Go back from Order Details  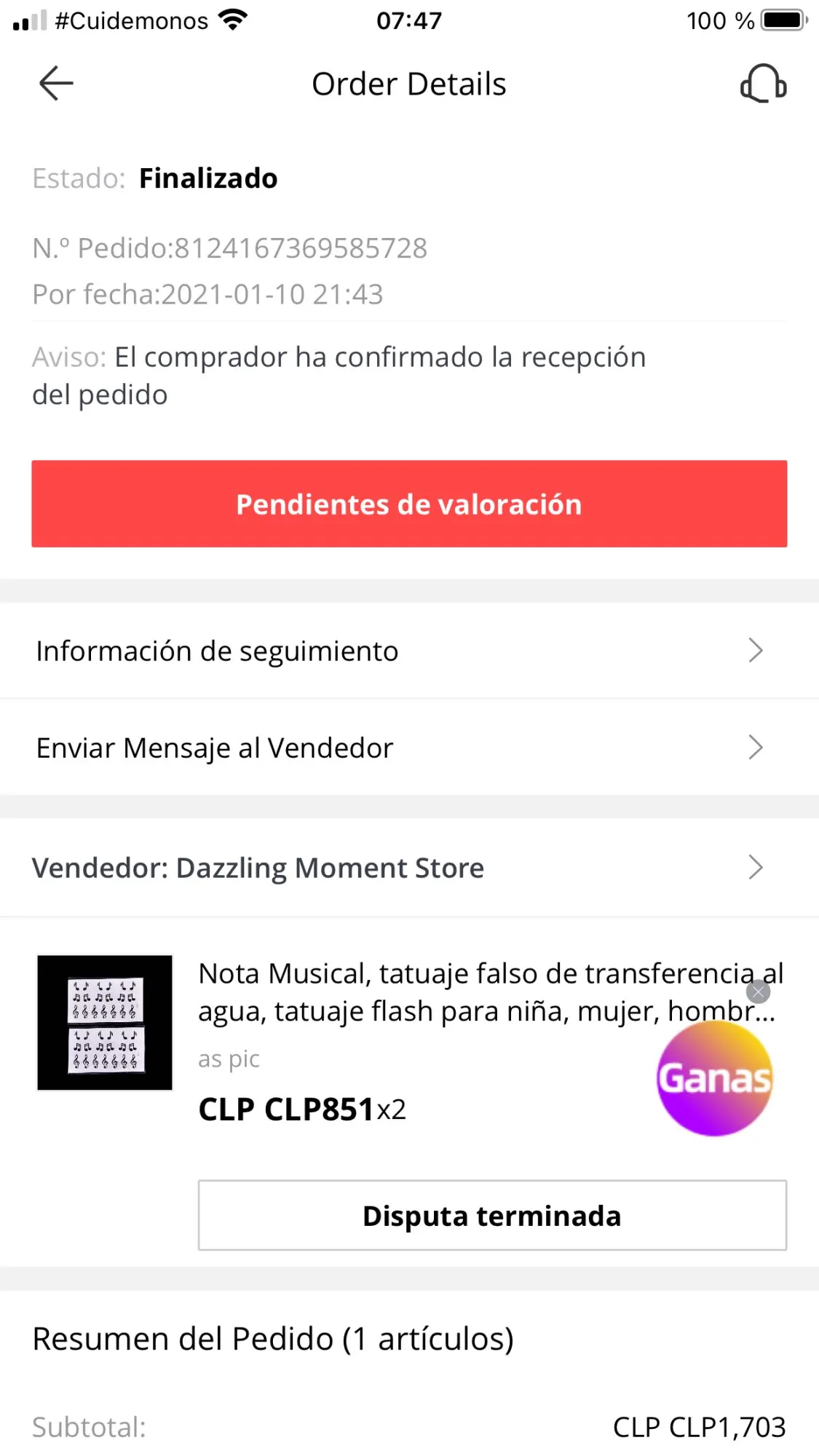(56, 83)
